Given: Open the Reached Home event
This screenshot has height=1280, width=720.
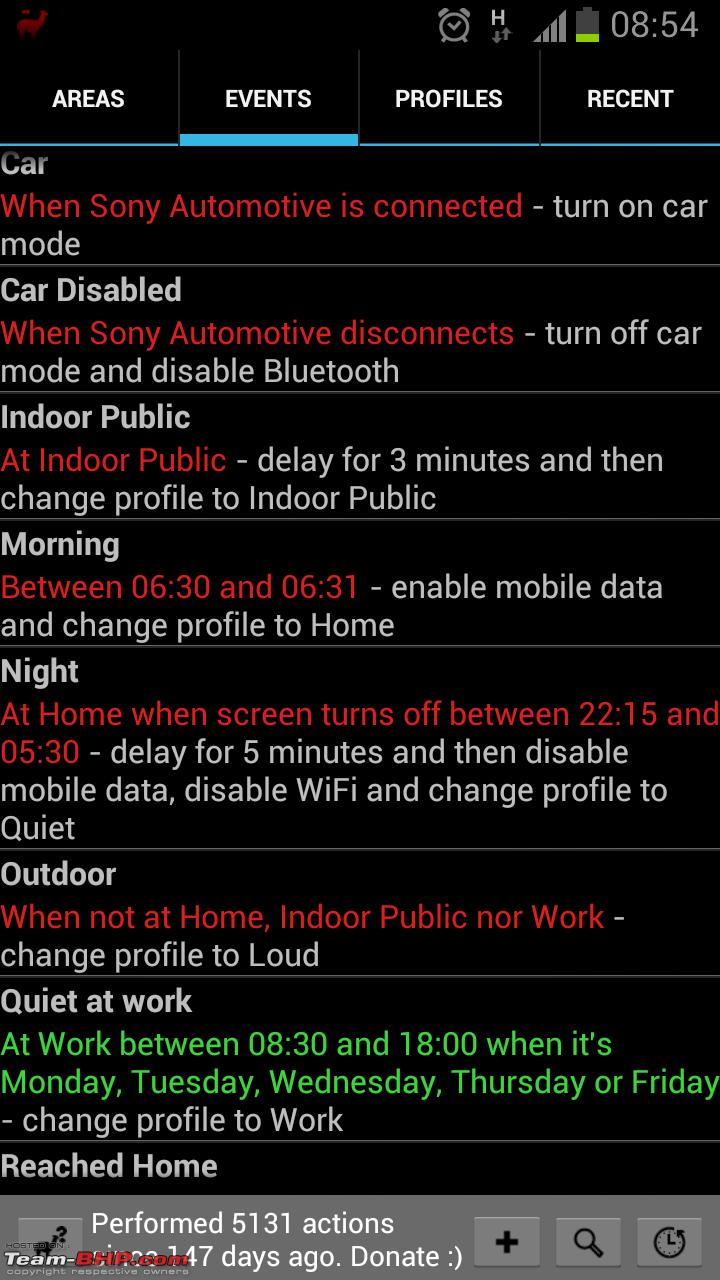Looking at the screenshot, I should tap(360, 1168).
